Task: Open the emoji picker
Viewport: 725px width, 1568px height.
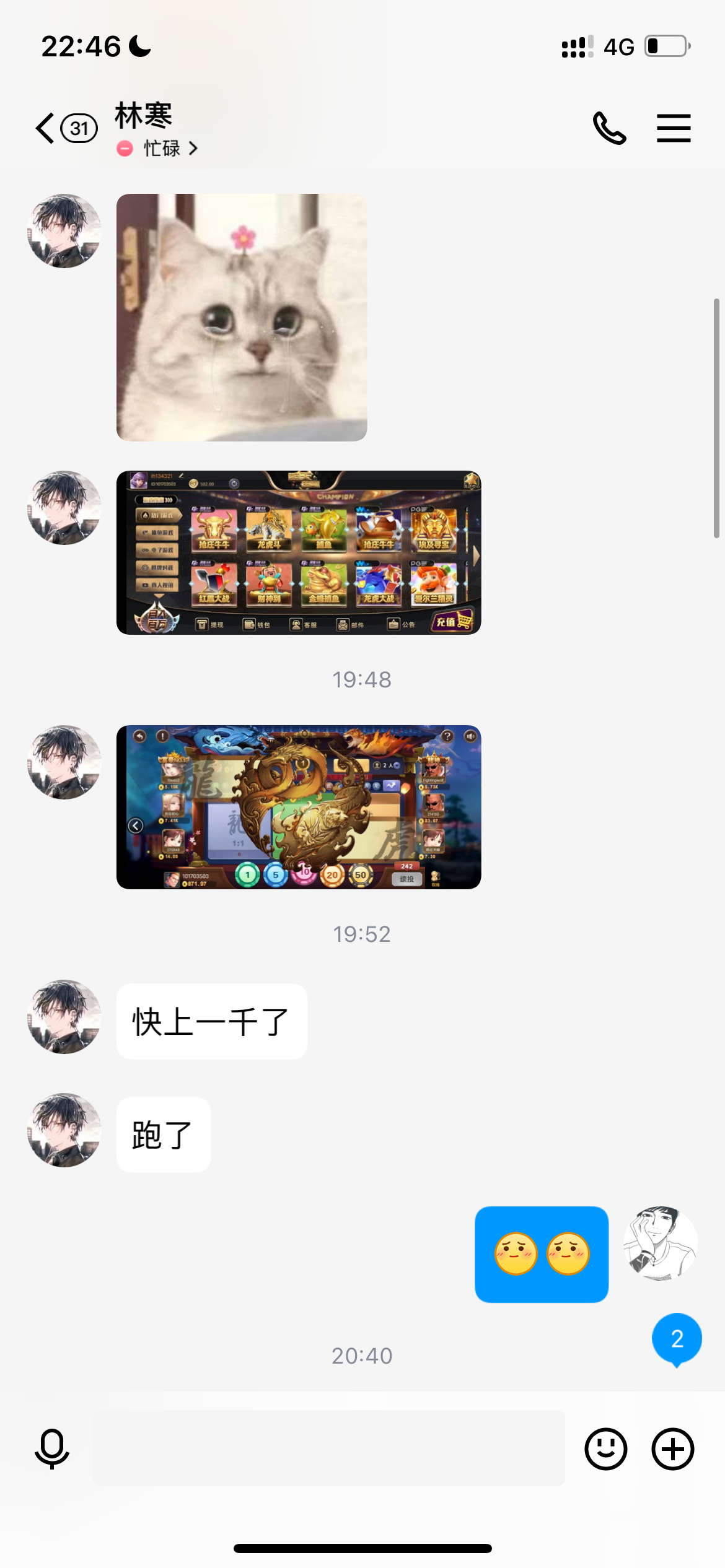Action: pyautogui.click(x=605, y=1448)
